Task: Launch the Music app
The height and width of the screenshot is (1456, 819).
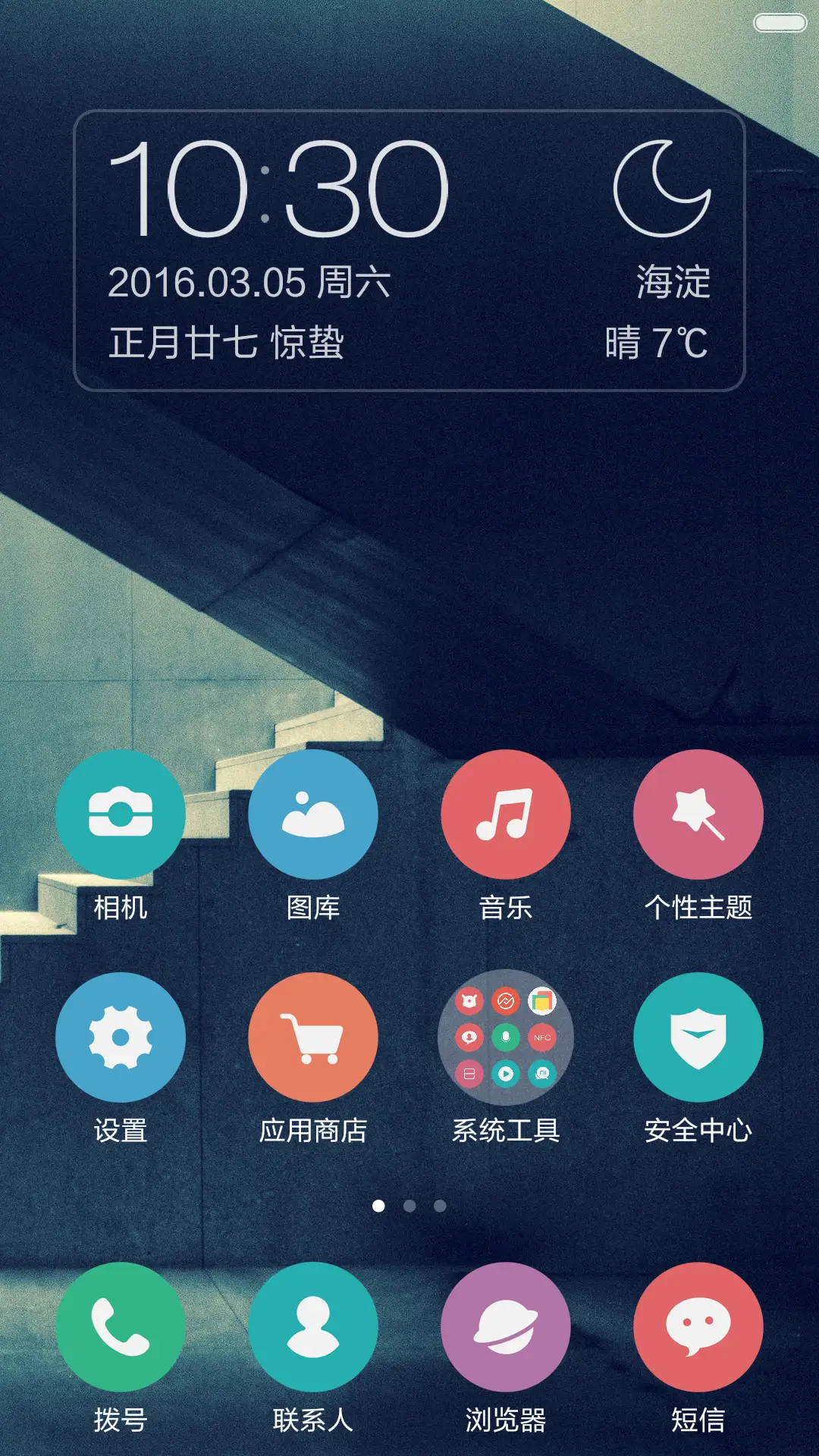Action: (x=506, y=813)
